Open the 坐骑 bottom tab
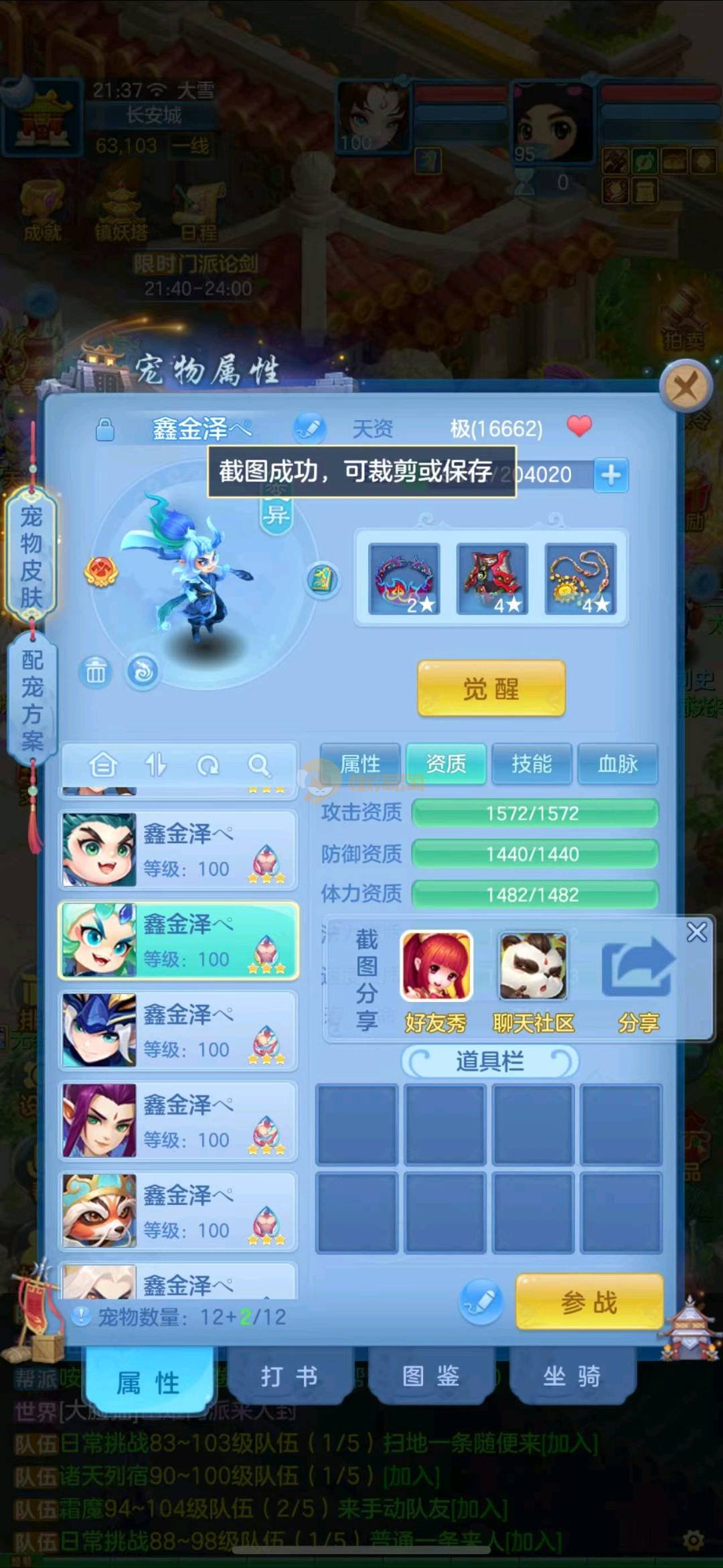 [x=572, y=1377]
